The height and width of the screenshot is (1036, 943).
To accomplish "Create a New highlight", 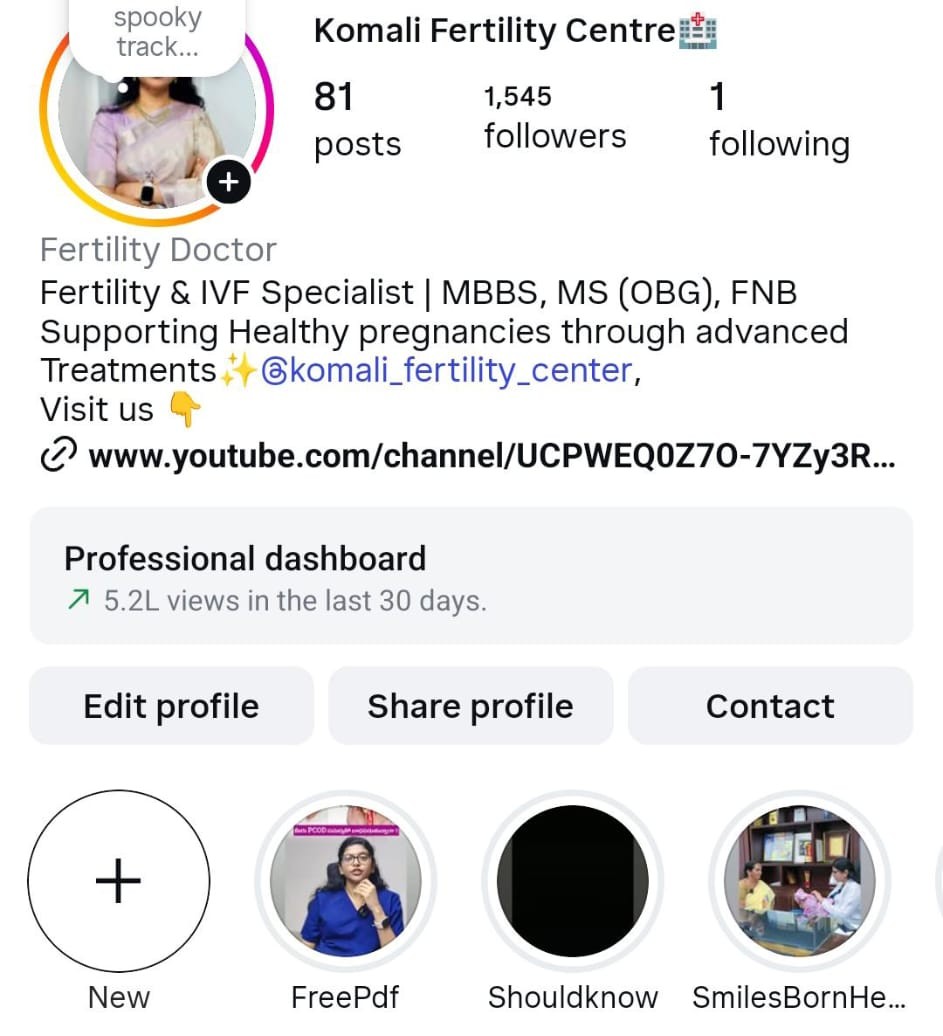I will tap(119, 882).
